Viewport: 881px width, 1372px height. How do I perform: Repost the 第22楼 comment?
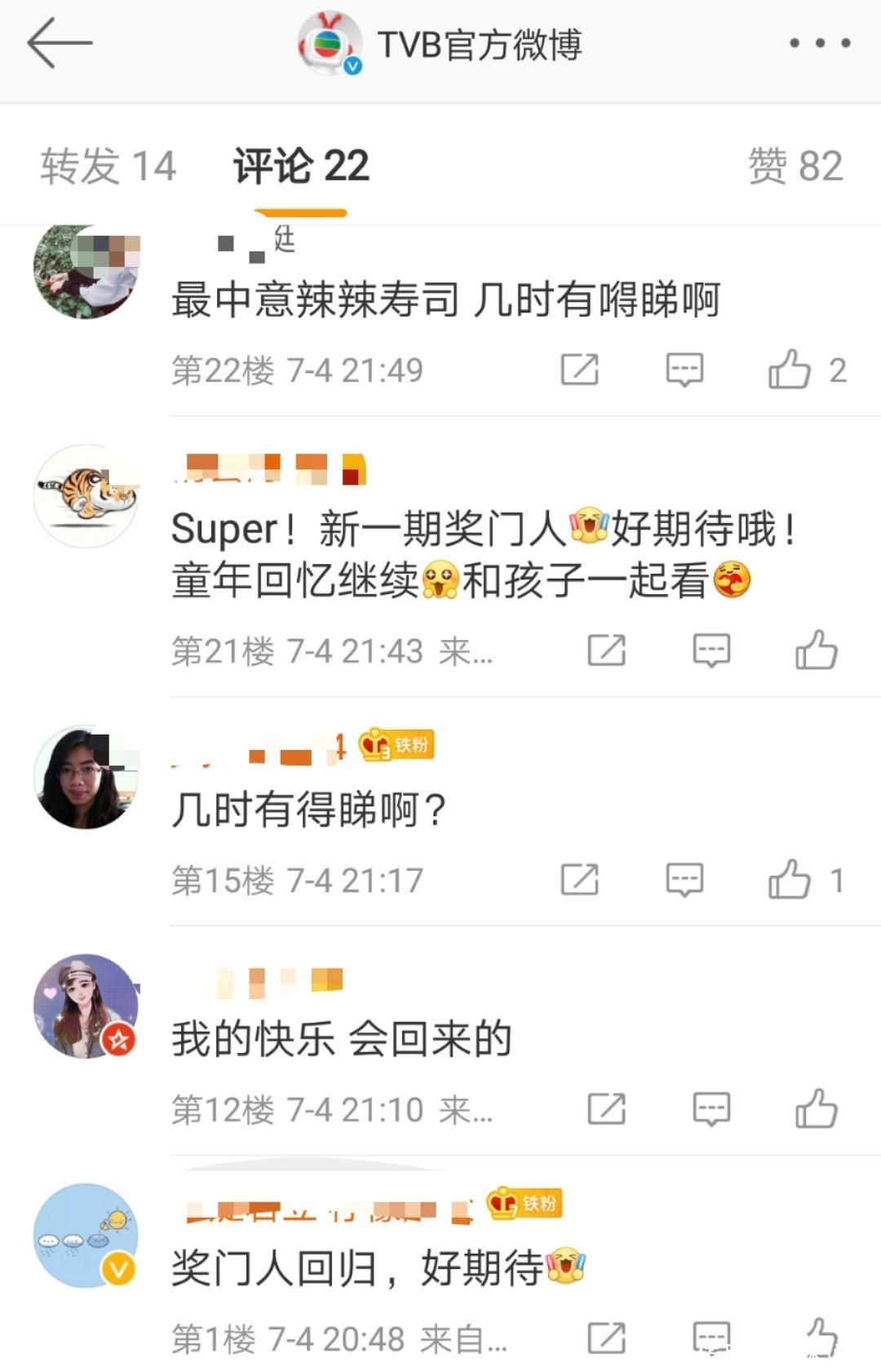tap(580, 370)
